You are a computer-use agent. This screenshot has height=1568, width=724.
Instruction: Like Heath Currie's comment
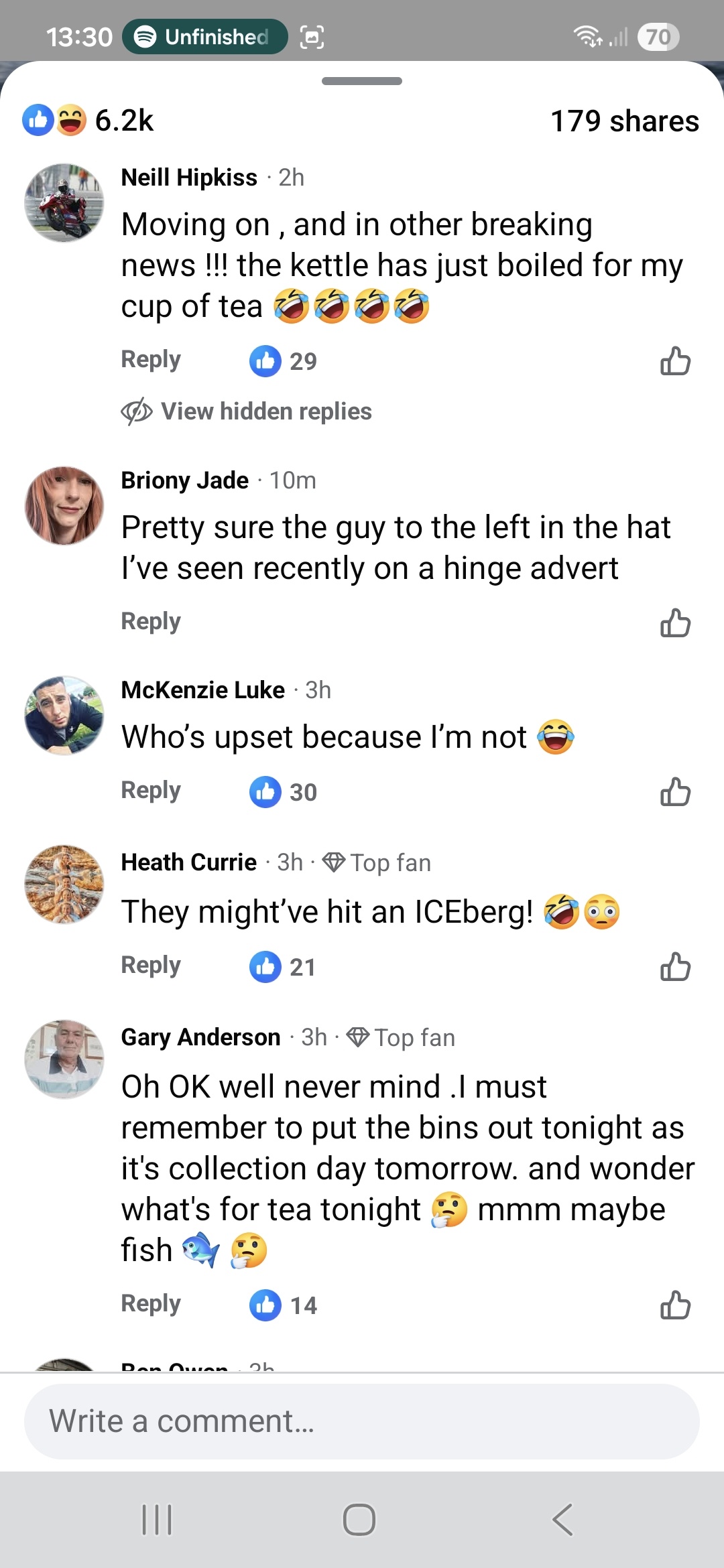point(675,967)
